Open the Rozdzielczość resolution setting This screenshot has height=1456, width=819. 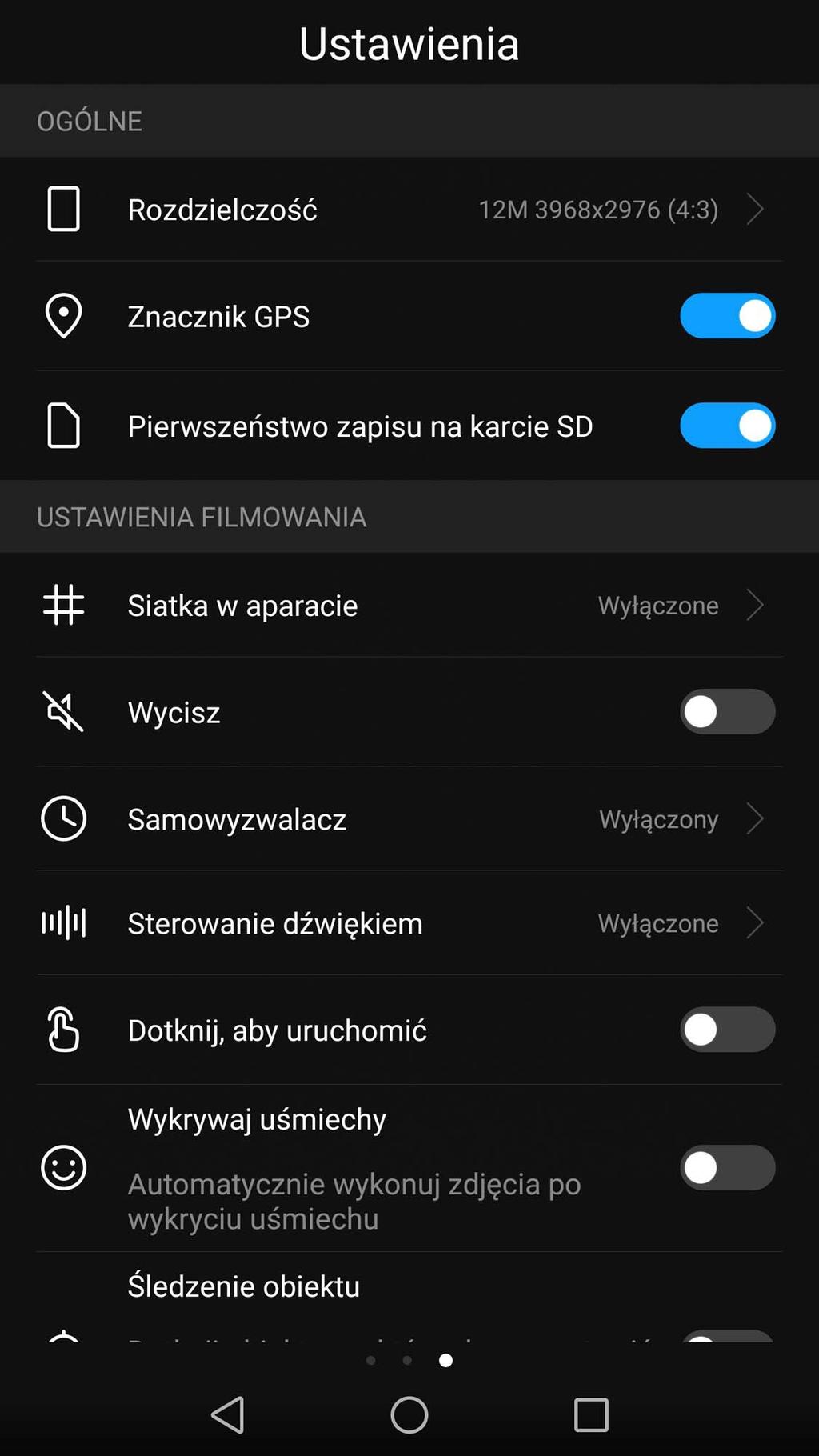409,210
